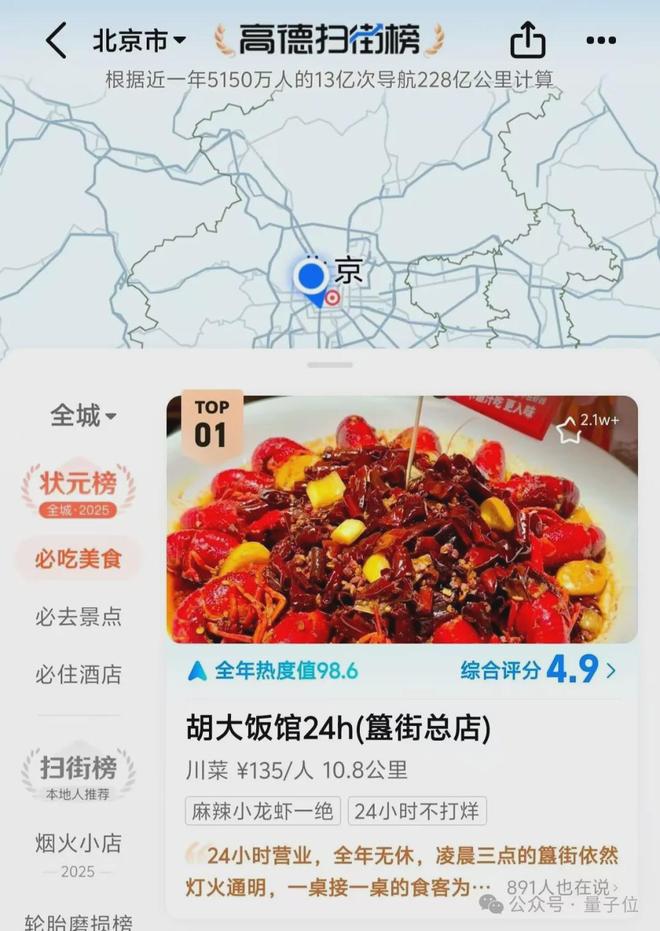Favorite 胡大饭馆 with the star icon
Image resolution: width=660 pixels, height=931 pixels.
coord(569,431)
